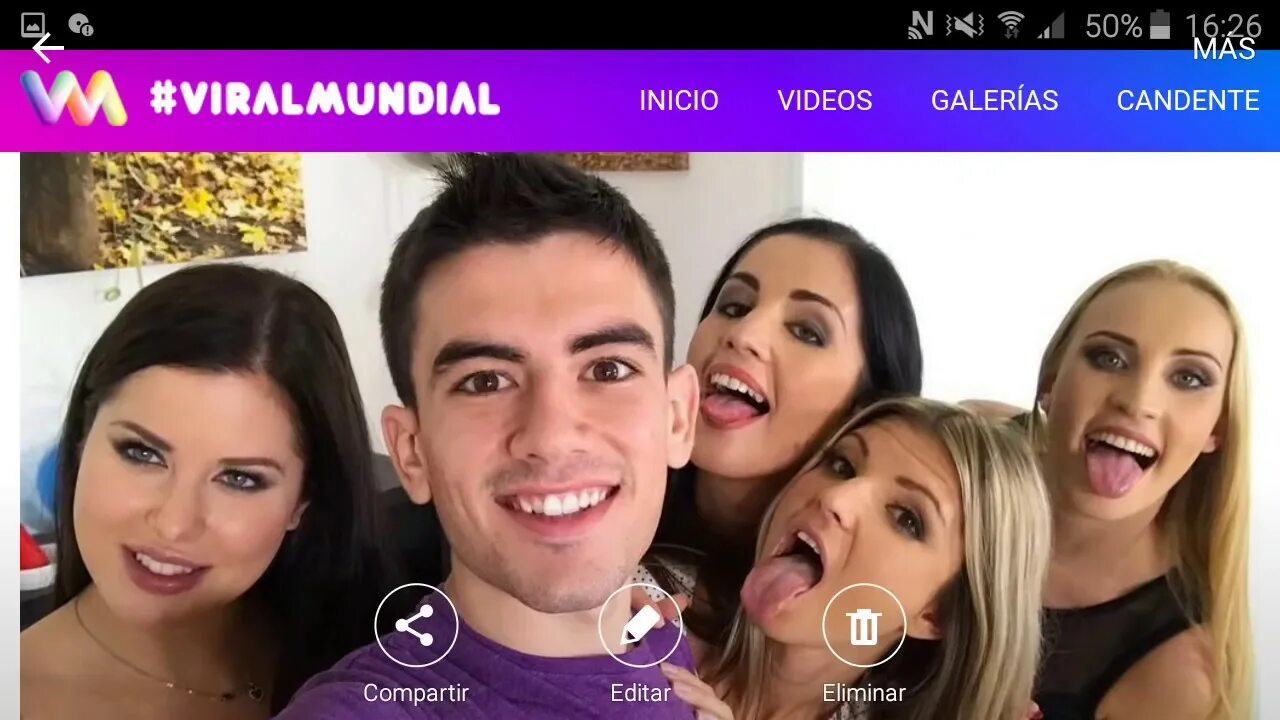Viewport: 1280px width, 720px height.
Task: Delete the image with Eliminar
Action: [863, 627]
